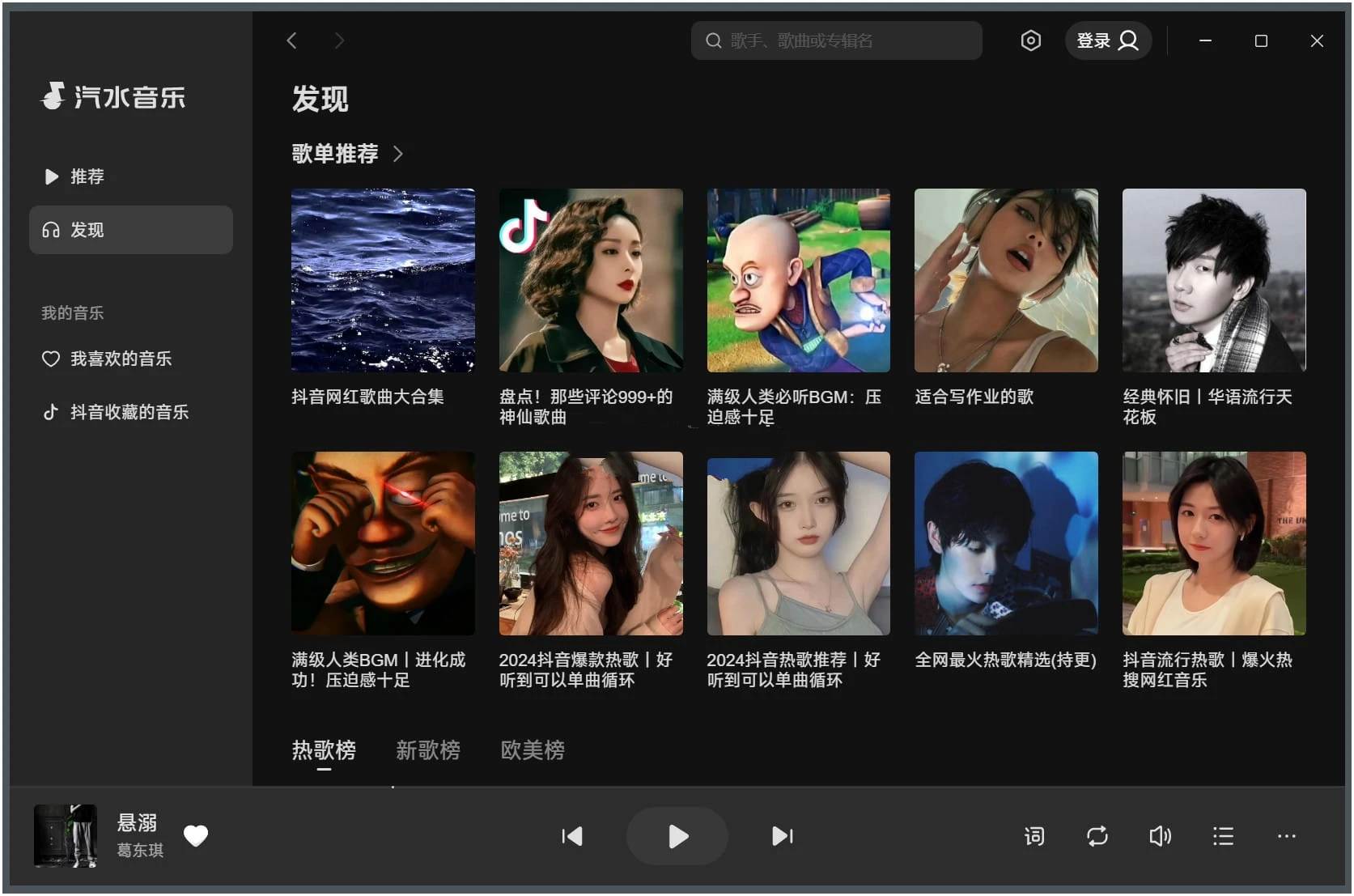Switch to the 推荐 sidebar item
This screenshot has height=896, width=1354.
87,176
